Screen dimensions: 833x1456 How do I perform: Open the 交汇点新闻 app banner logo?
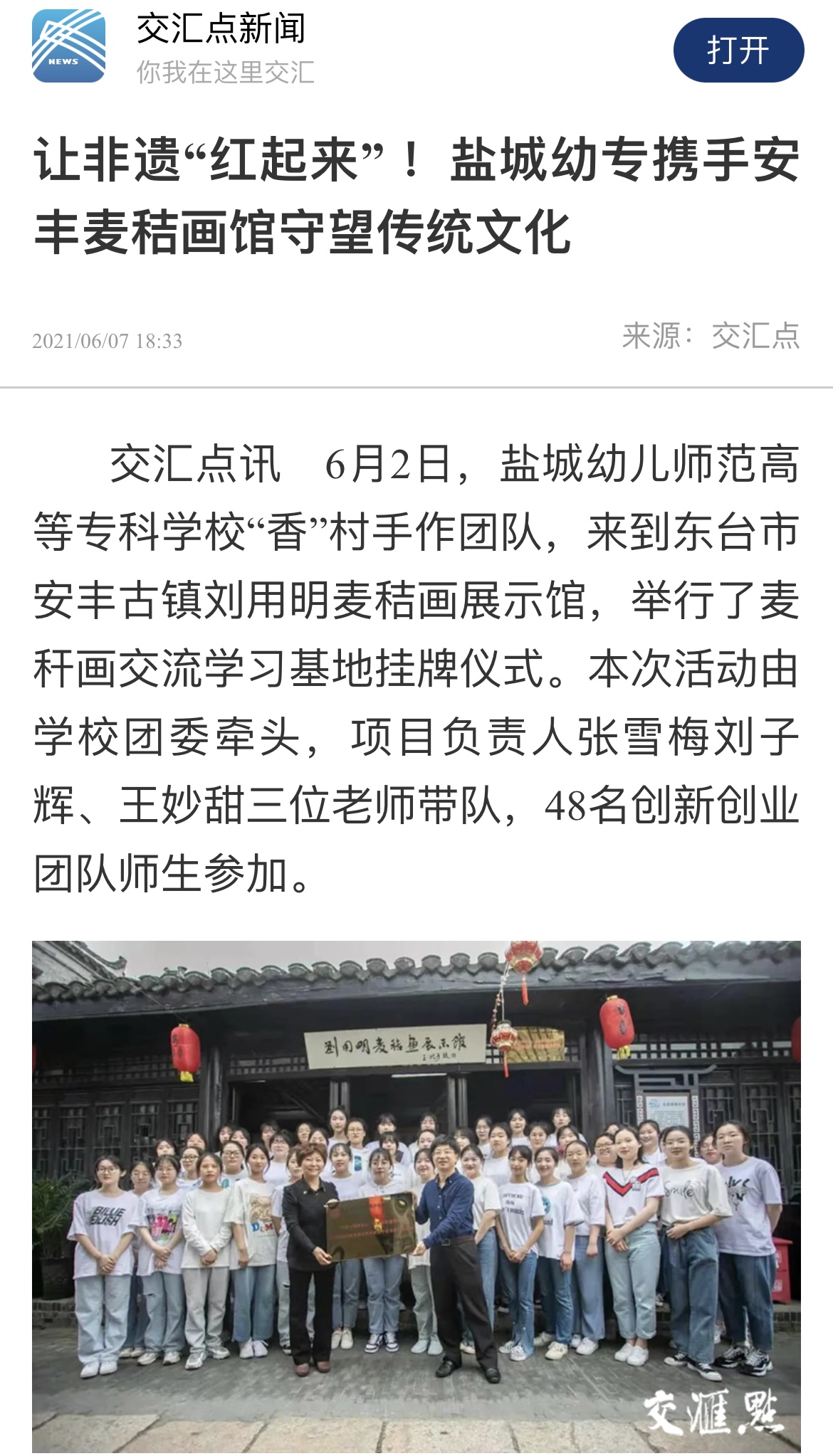pyautogui.click(x=68, y=46)
